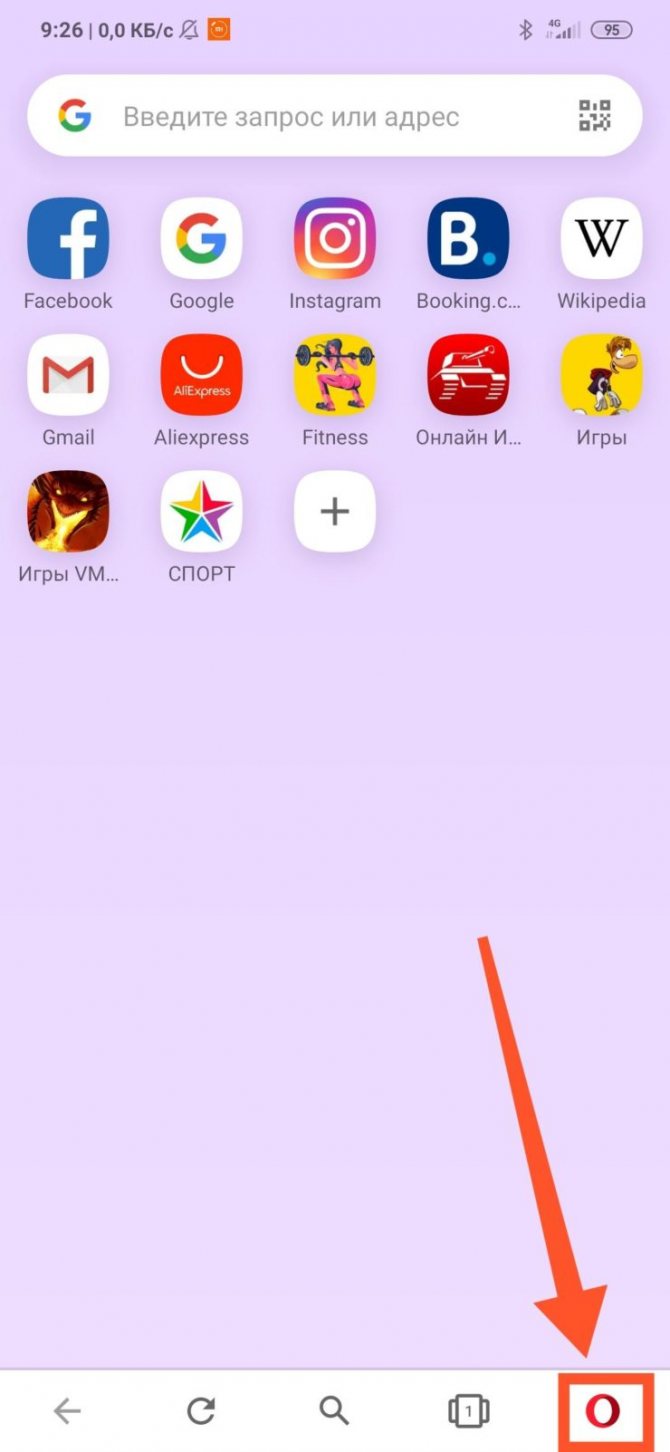Open the Wikipedia shortcut

point(601,238)
